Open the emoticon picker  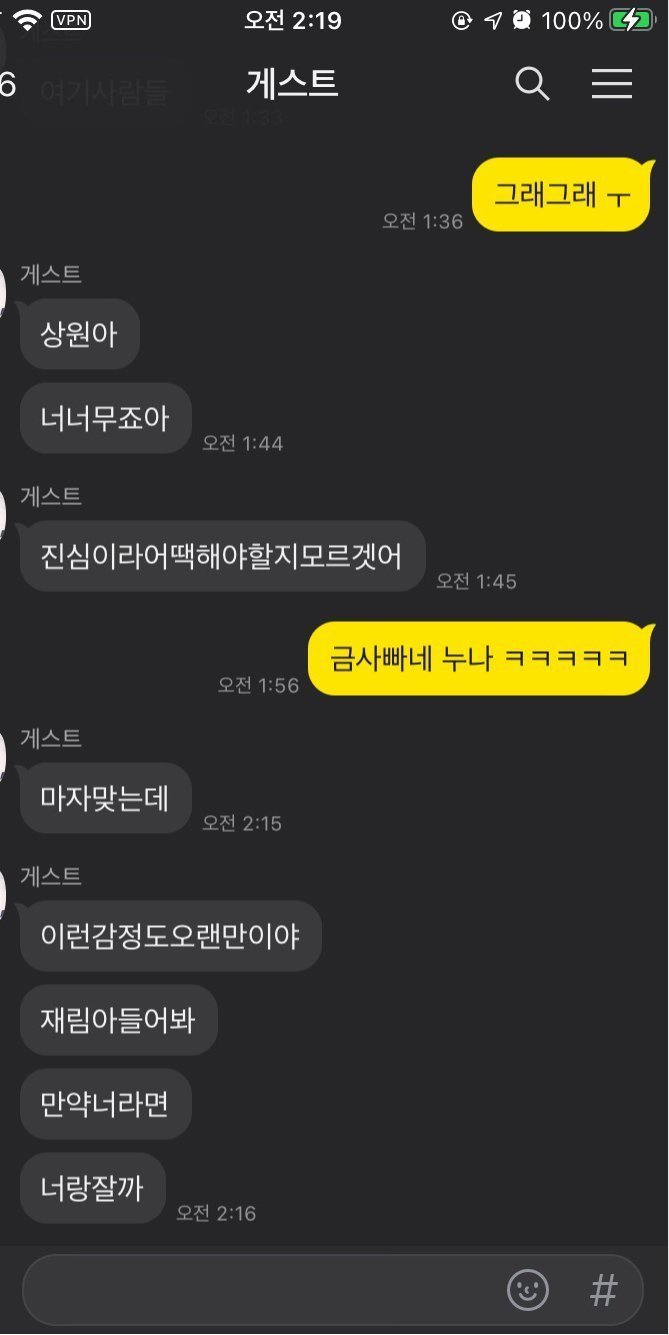click(x=528, y=1290)
